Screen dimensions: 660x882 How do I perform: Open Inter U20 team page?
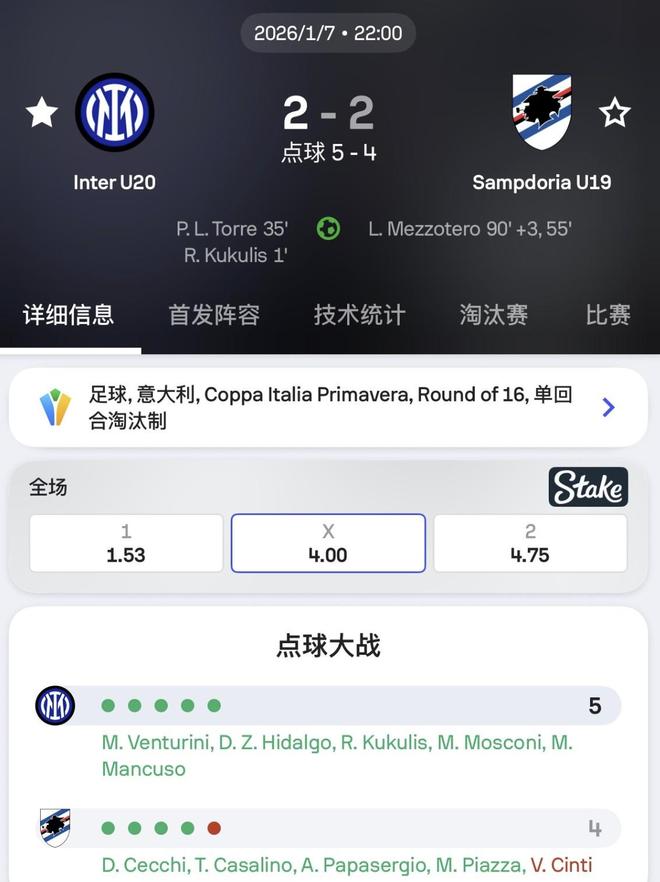pyautogui.click(x=115, y=112)
